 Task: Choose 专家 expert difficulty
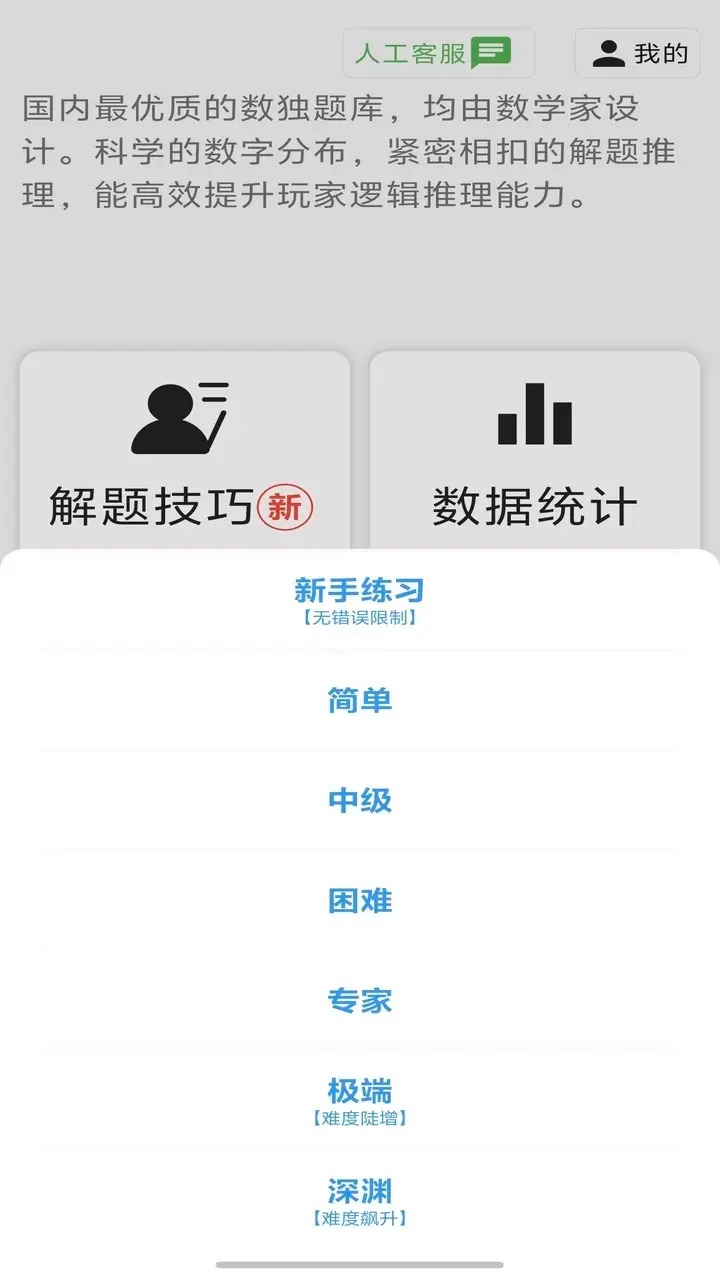(359, 1001)
